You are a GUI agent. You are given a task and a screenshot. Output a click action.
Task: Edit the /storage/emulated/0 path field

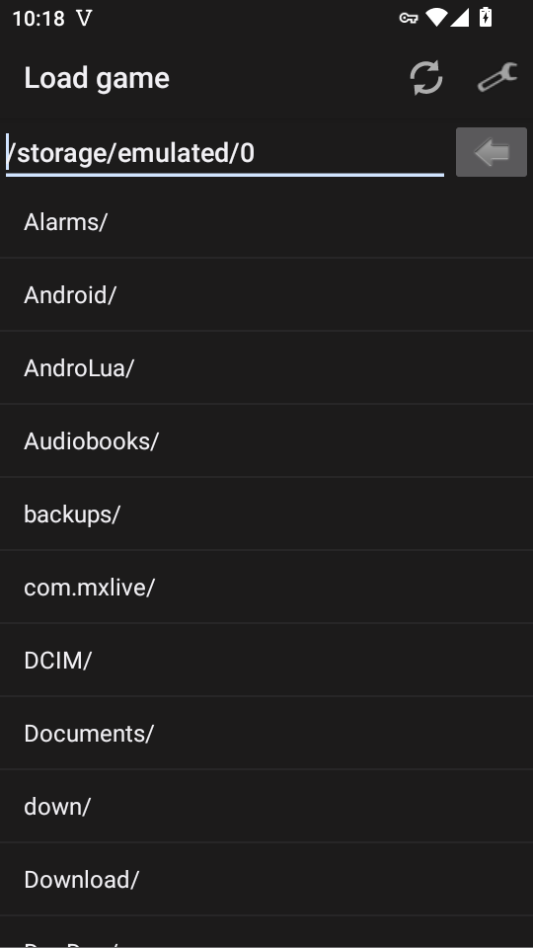pyautogui.click(x=225, y=154)
